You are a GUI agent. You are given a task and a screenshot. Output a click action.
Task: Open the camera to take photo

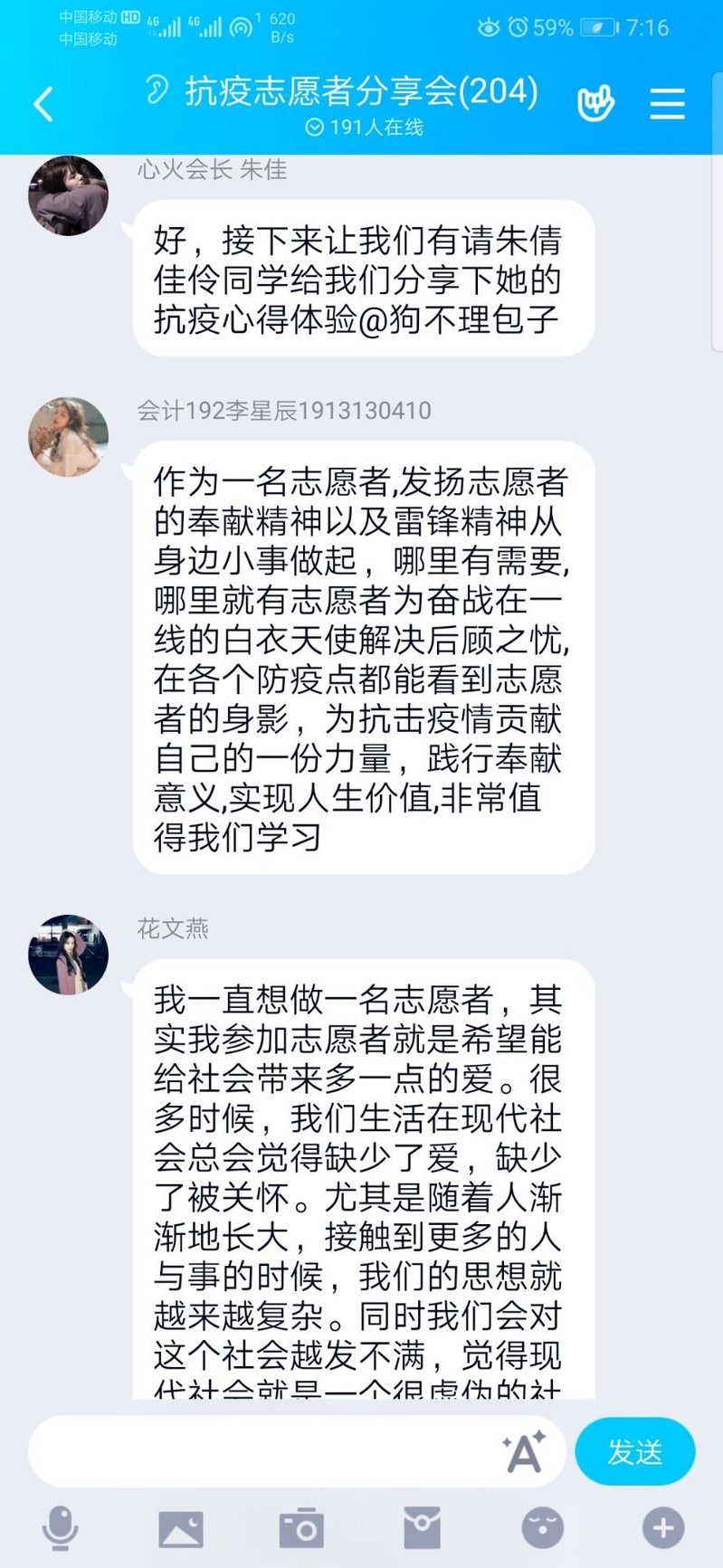[x=301, y=1528]
